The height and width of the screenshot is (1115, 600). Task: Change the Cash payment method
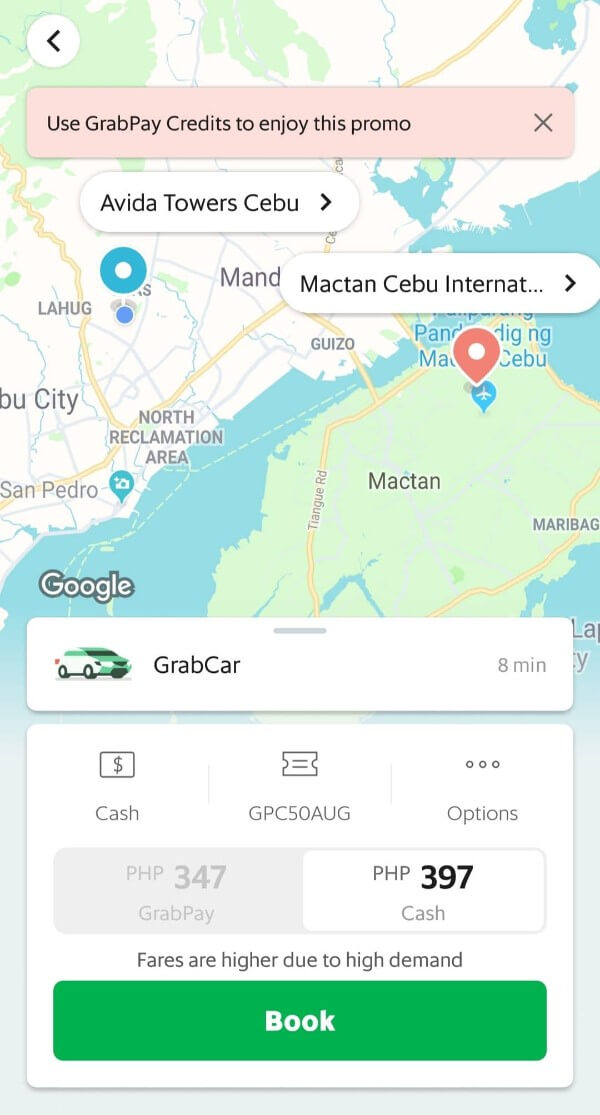[x=117, y=785]
